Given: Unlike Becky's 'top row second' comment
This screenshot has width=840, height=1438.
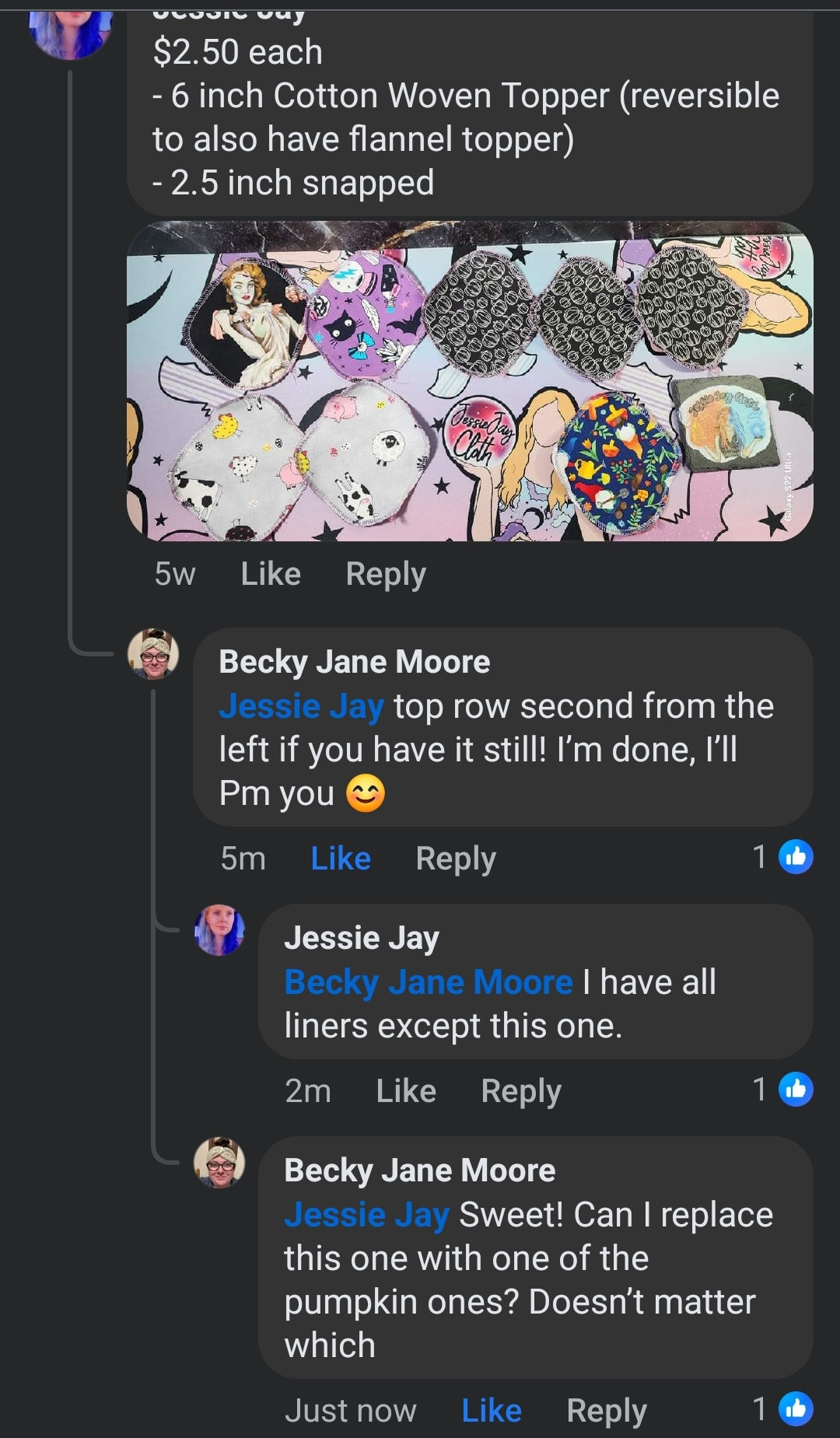Looking at the screenshot, I should (x=341, y=859).
